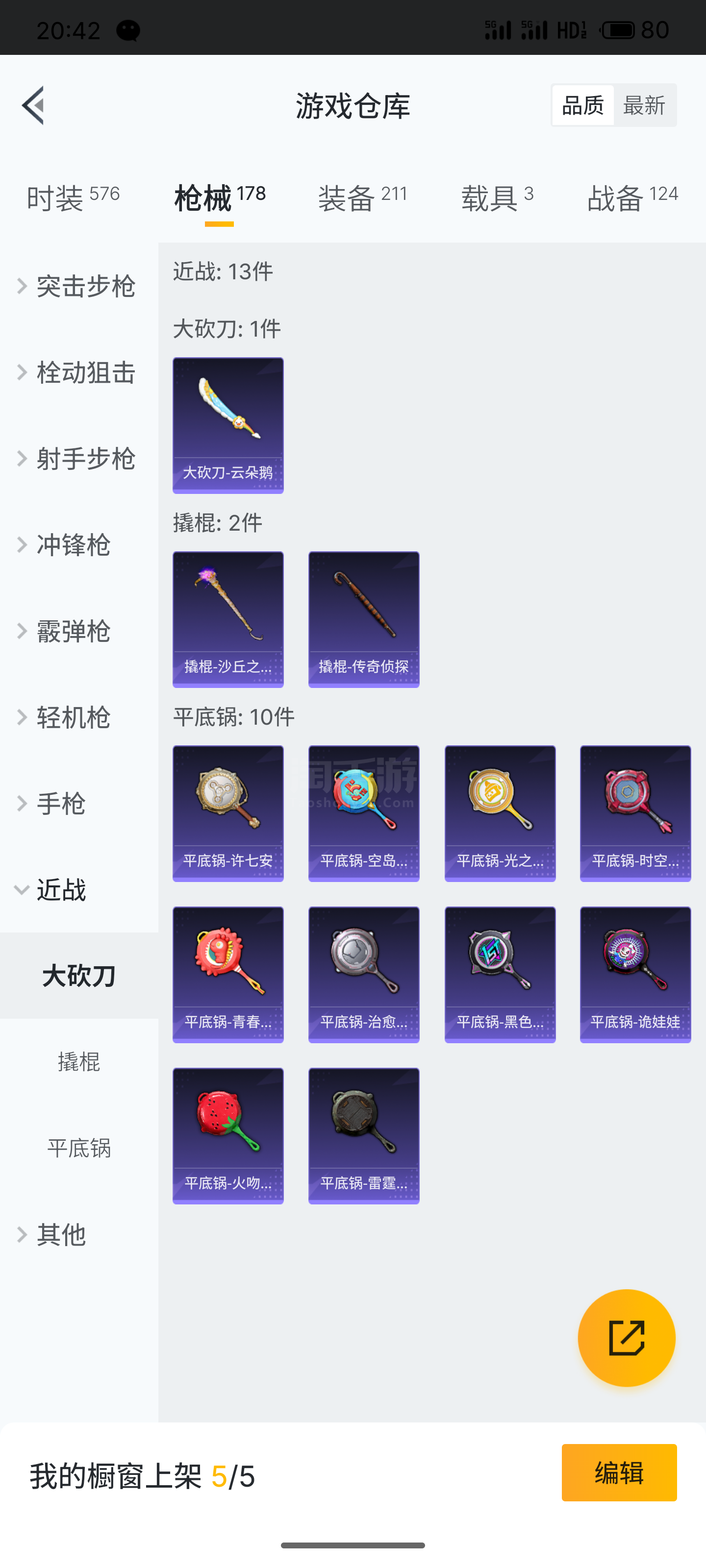Screen dimensions: 706x1568
Task: Open the 撬棍-传奇侦探 item
Action: click(x=364, y=619)
